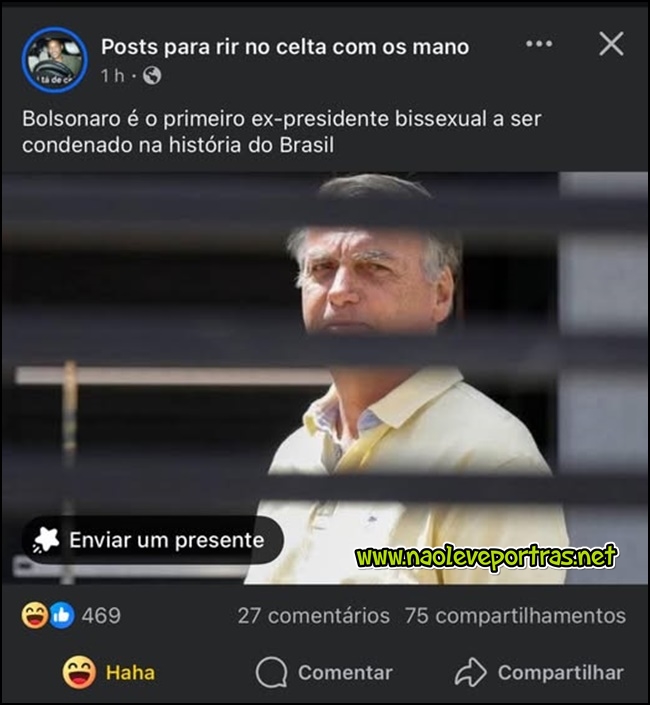Screen dimensions: 650x705
Task: Toggle the Haha reaction button
Action: pos(109,673)
